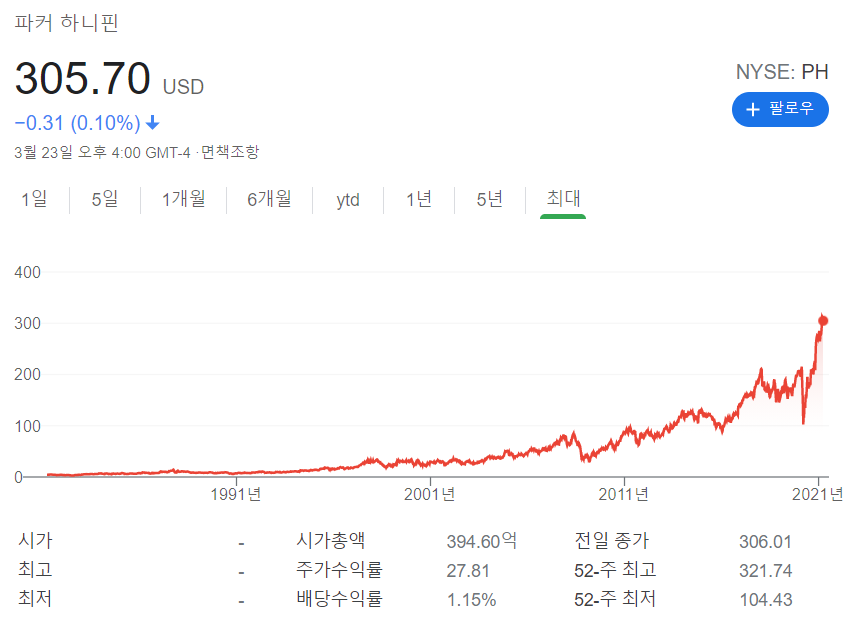The image size is (862, 632).
Task: View the 1년 price chart
Action: tap(419, 199)
